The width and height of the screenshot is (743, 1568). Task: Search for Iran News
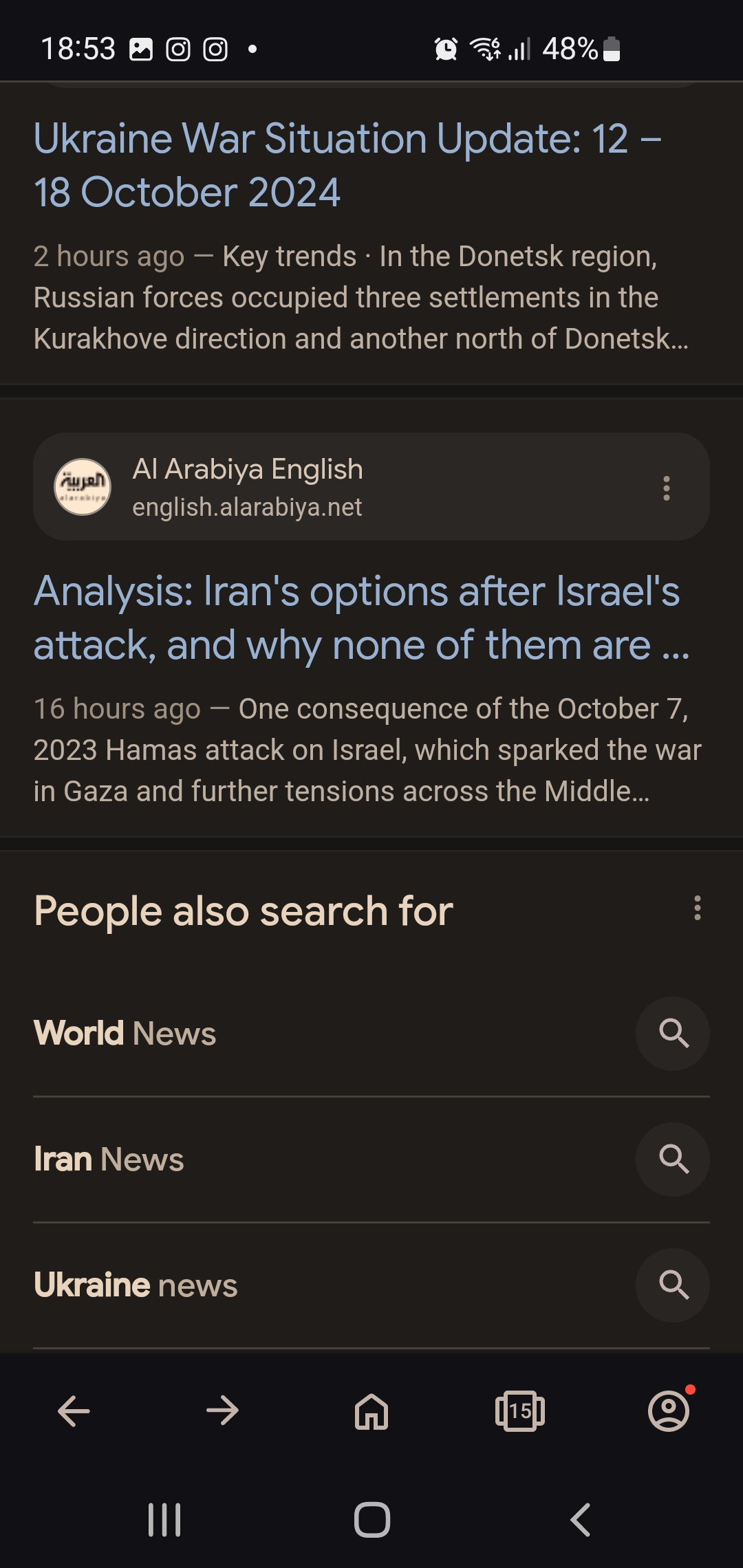[371, 1159]
